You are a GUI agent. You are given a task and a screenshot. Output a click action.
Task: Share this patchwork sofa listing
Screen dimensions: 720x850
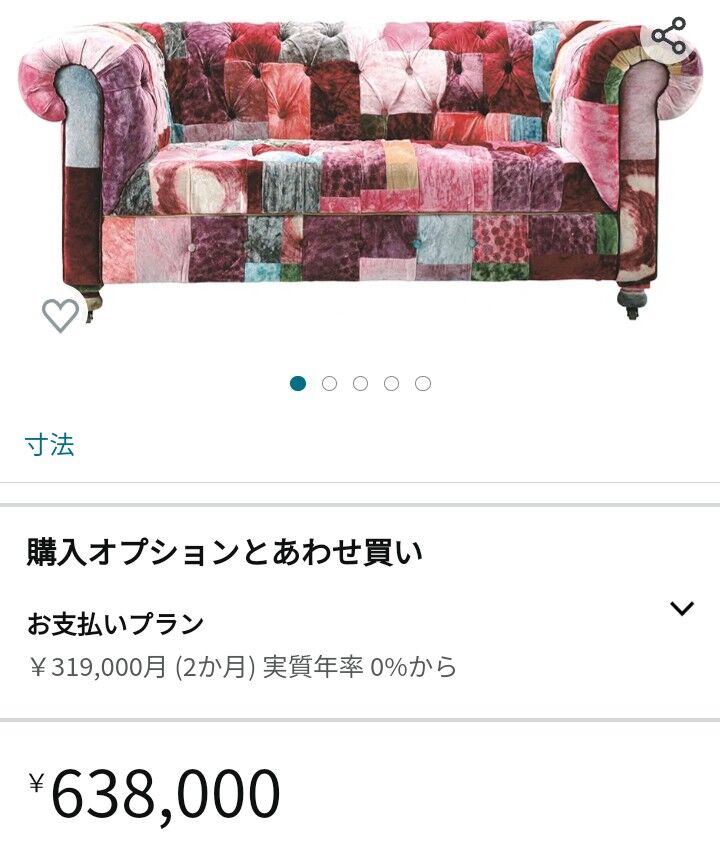point(668,36)
